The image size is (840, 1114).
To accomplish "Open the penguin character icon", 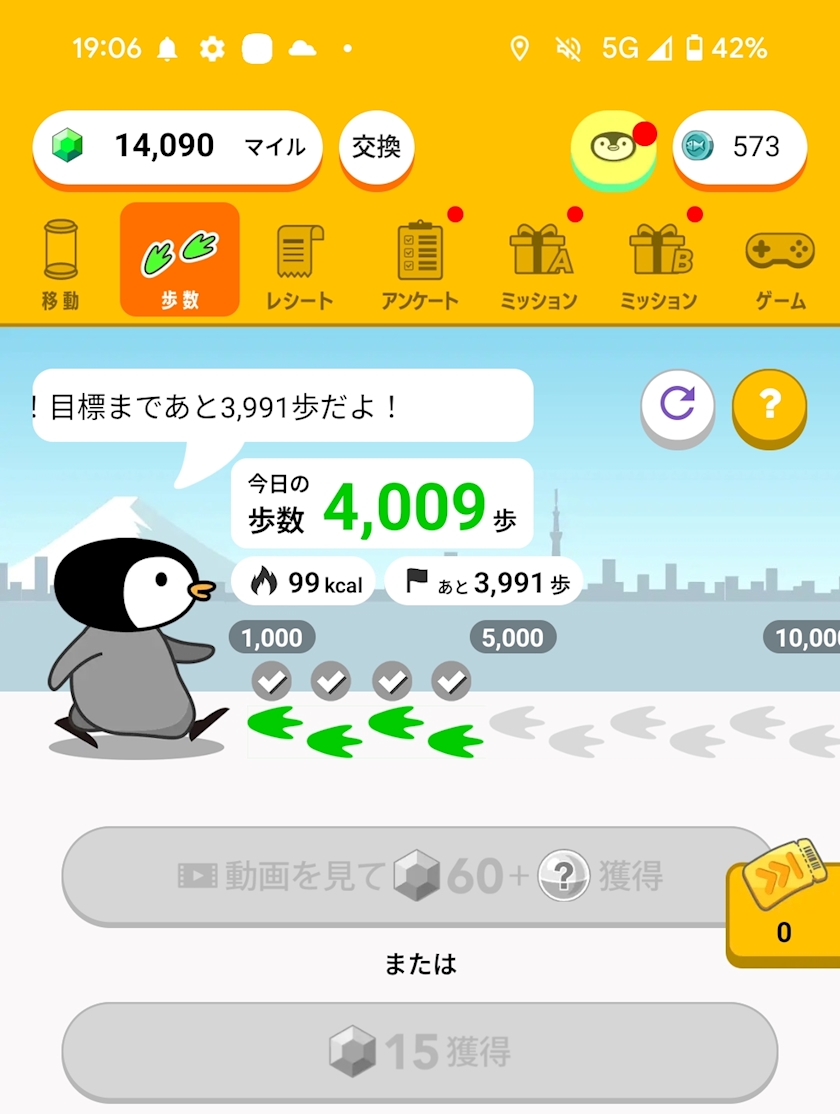I will pyautogui.click(x=613, y=148).
